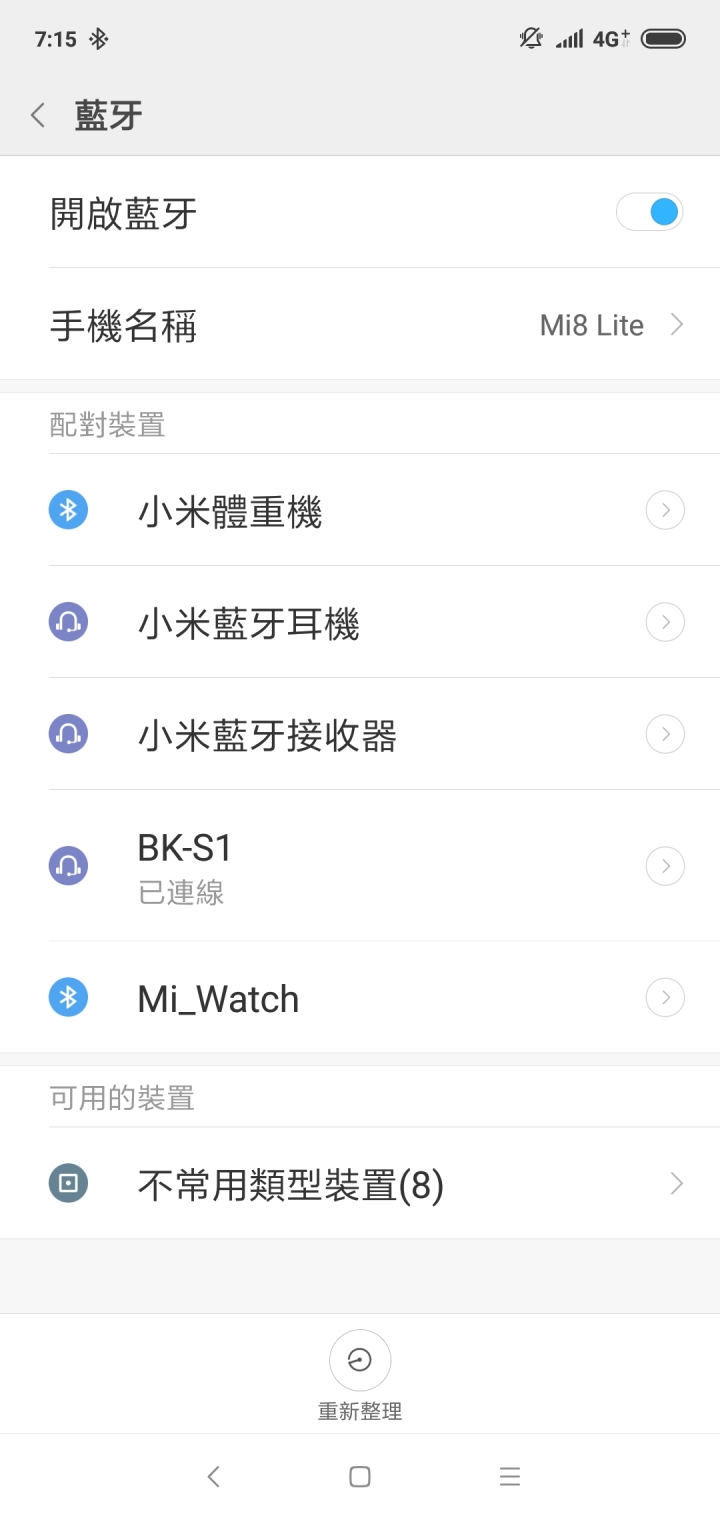Open the 手機名稱 Mi8 Lite setting

tap(360, 325)
